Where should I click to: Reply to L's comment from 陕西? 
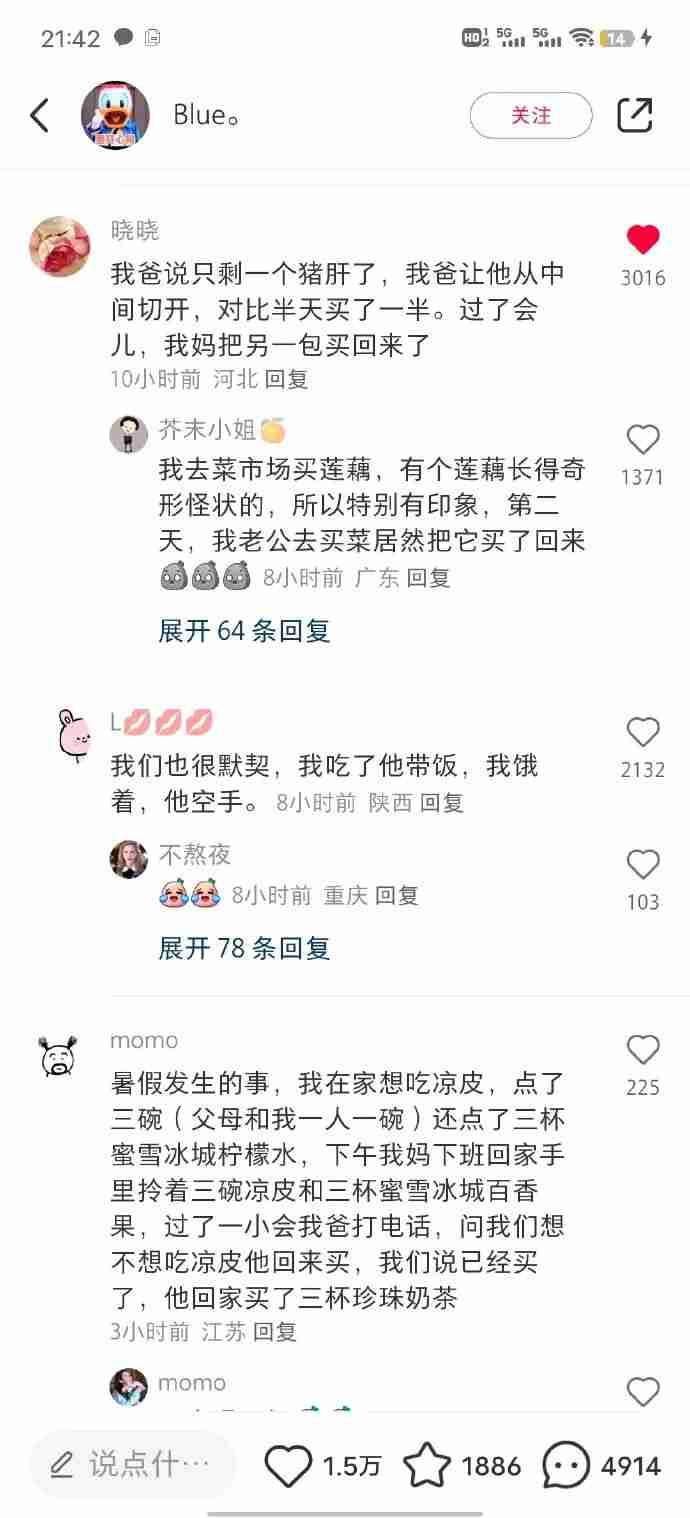(x=441, y=802)
